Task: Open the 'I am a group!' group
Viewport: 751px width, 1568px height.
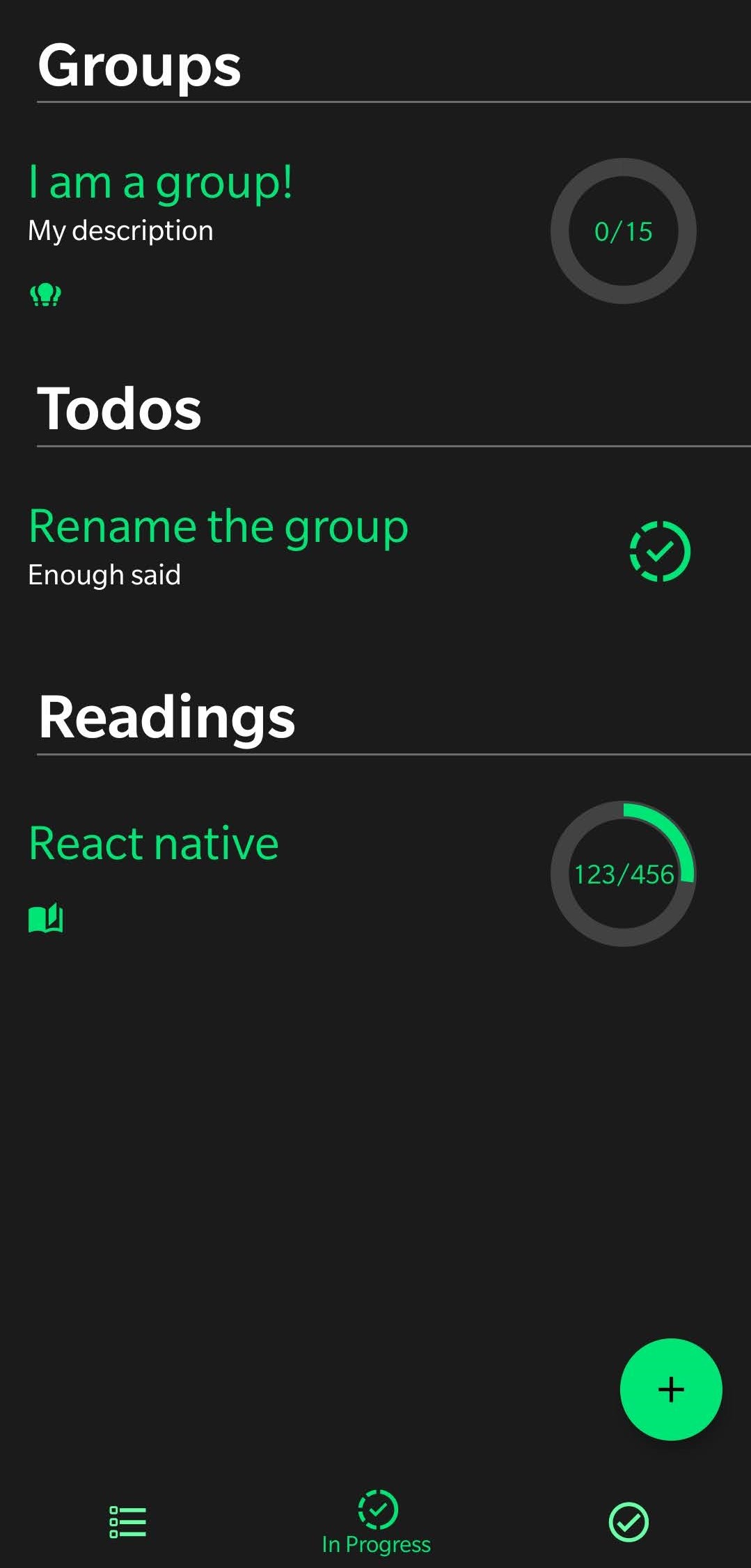Action: 161,184
